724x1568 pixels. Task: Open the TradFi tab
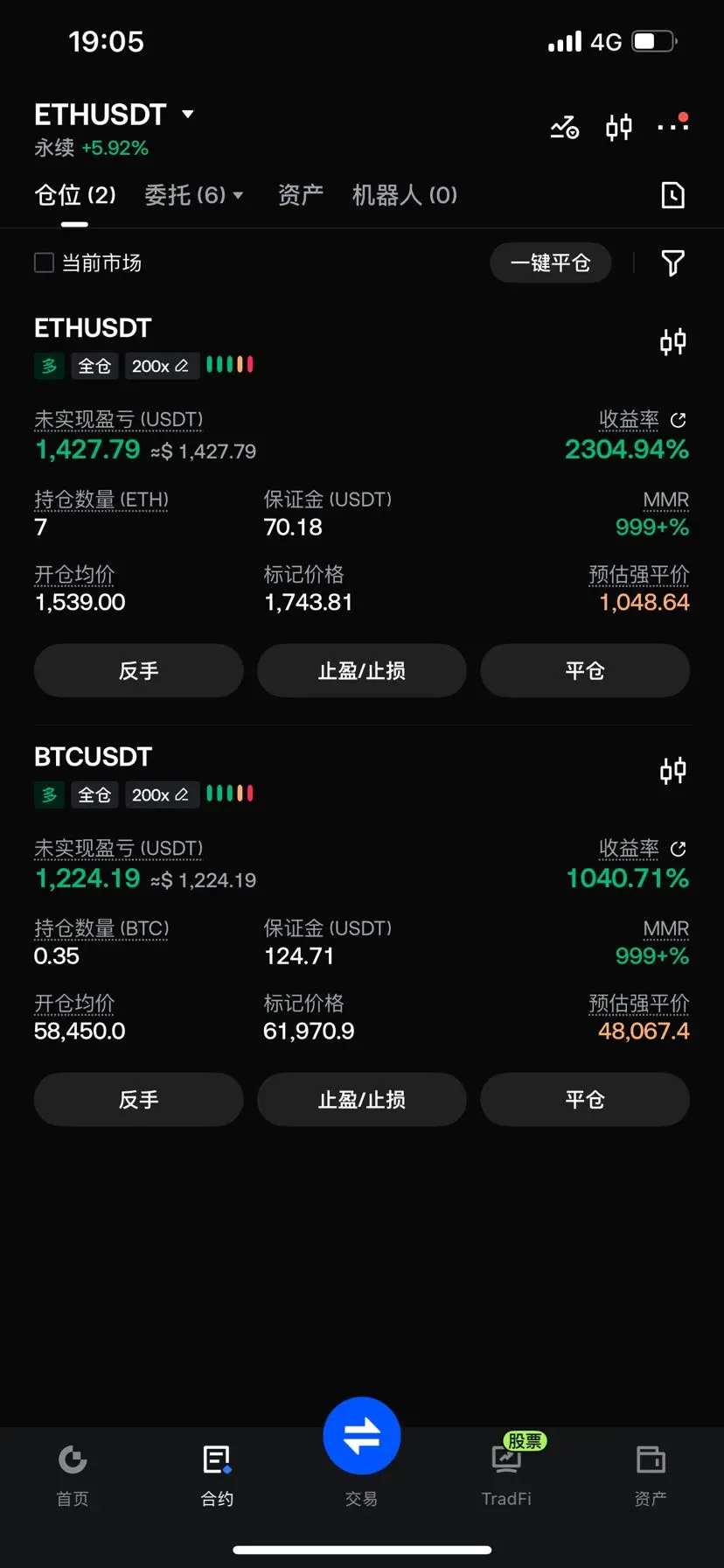(x=506, y=1475)
